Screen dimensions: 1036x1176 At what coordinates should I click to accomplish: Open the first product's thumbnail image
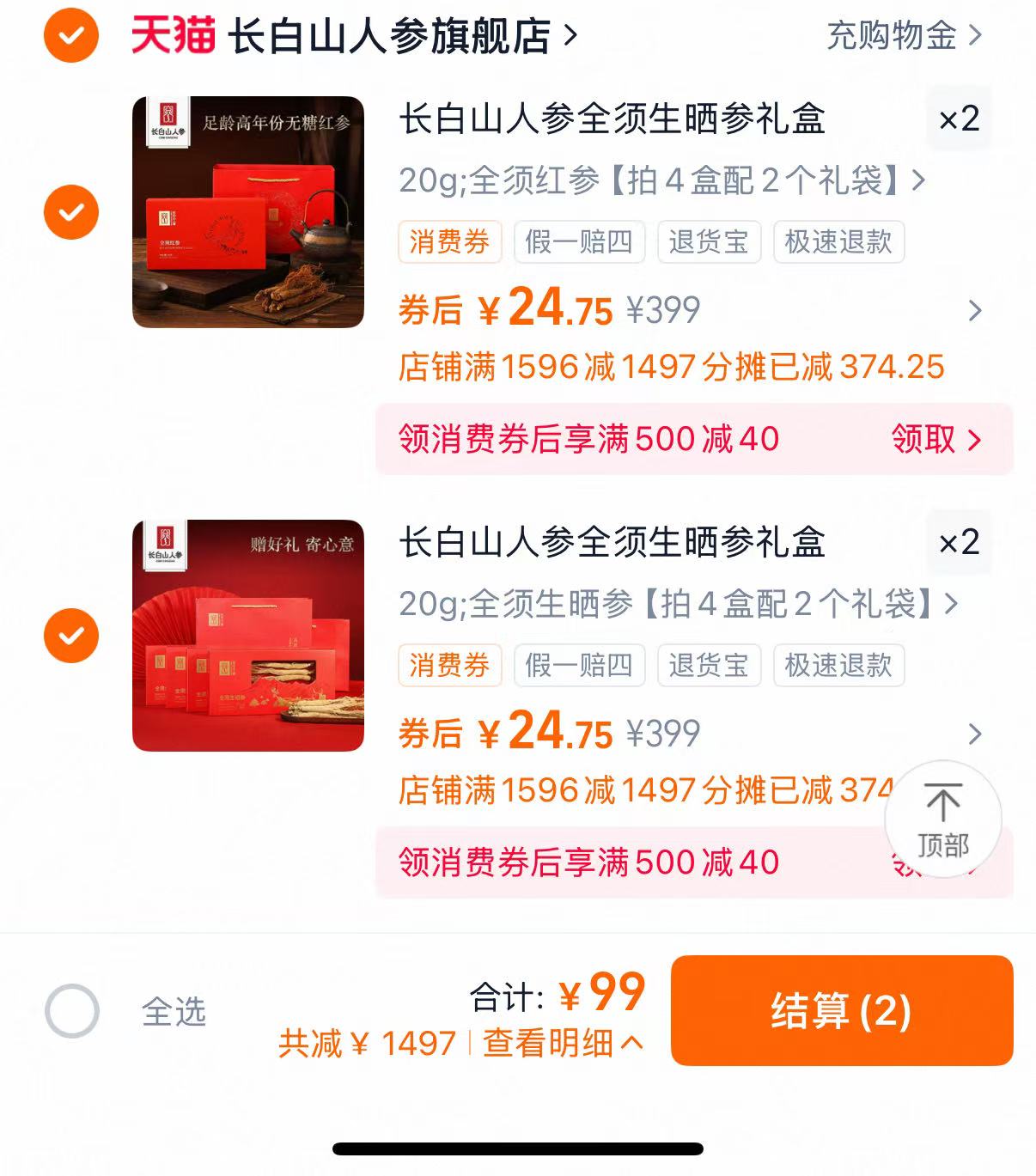(x=249, y=212)
